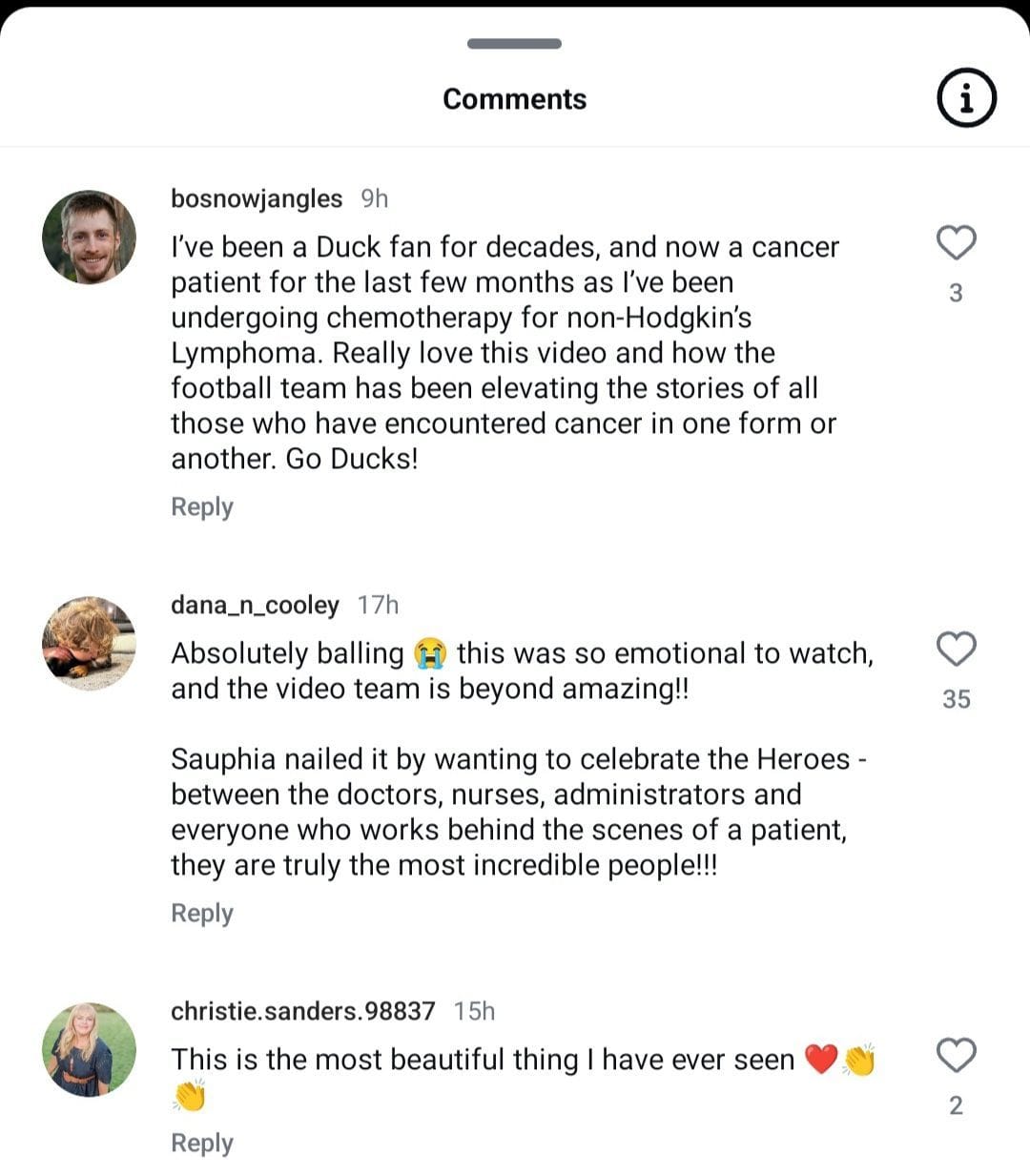Viewport: 1030px width, 1176px height.
Task: Tap the comments sheet drag handle
Action: (514, 44)
